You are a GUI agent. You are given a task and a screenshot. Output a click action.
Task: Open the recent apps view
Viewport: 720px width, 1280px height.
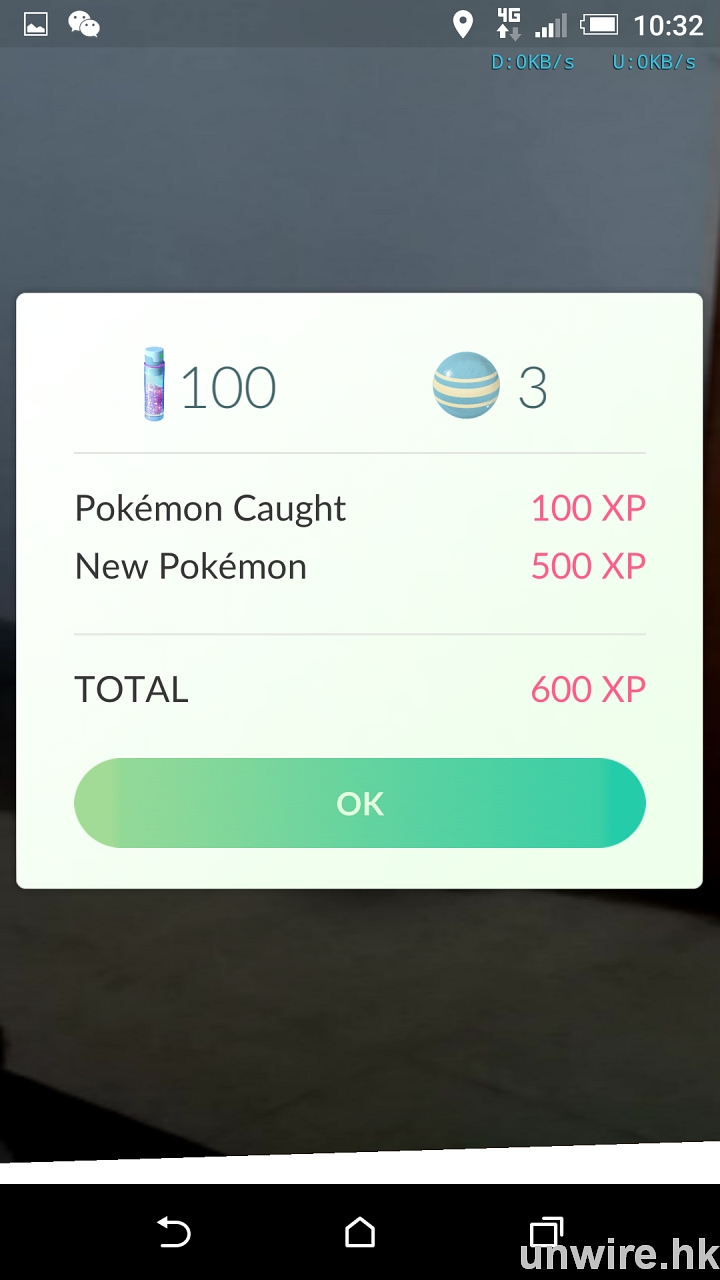546,1233
